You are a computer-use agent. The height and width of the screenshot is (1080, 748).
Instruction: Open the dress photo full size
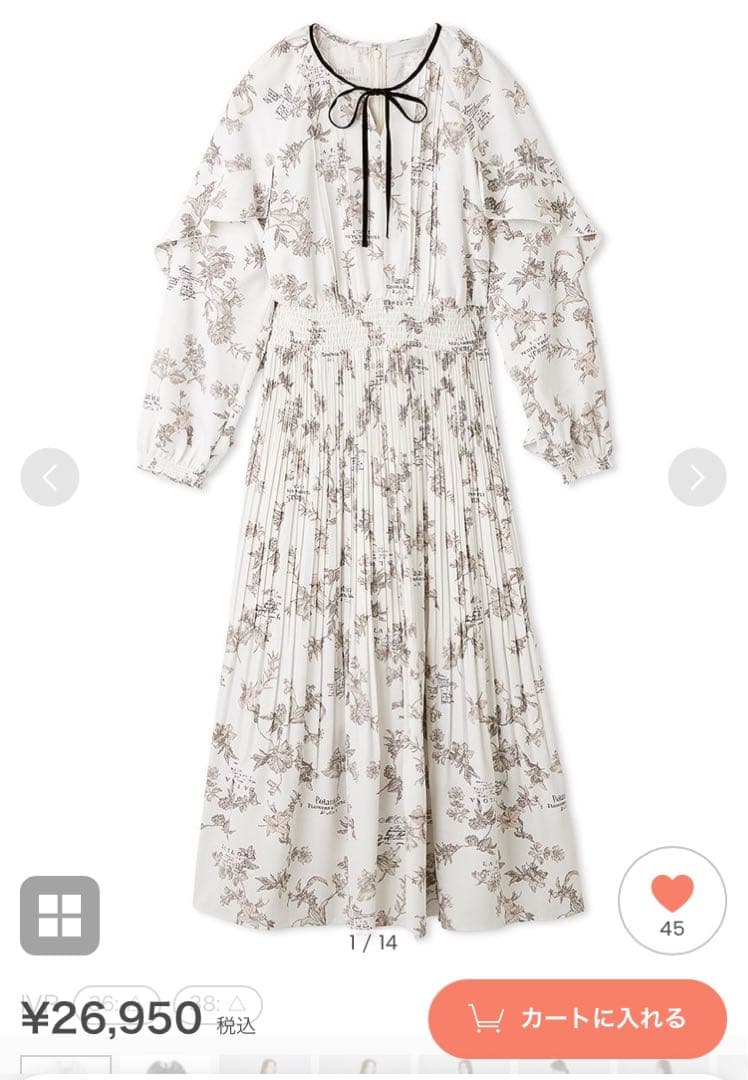coord(375,470)
